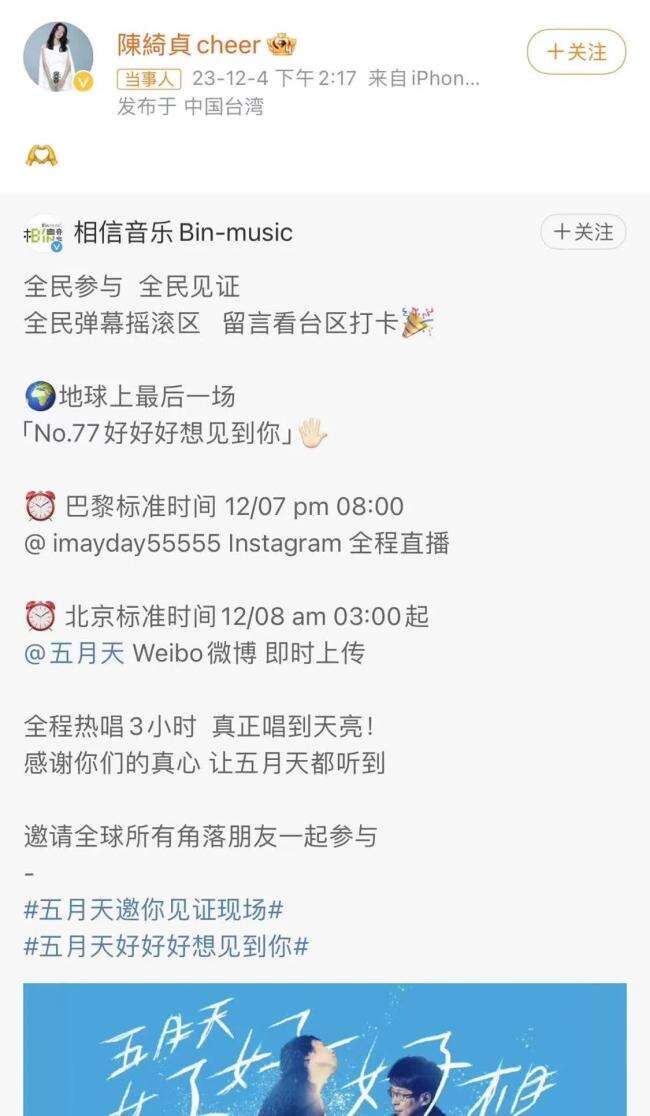Image resolution: width=650 pixels, height=1116 pixels.
Task: View the blue 五月天 poster image
Action: tap(325, 1049)
